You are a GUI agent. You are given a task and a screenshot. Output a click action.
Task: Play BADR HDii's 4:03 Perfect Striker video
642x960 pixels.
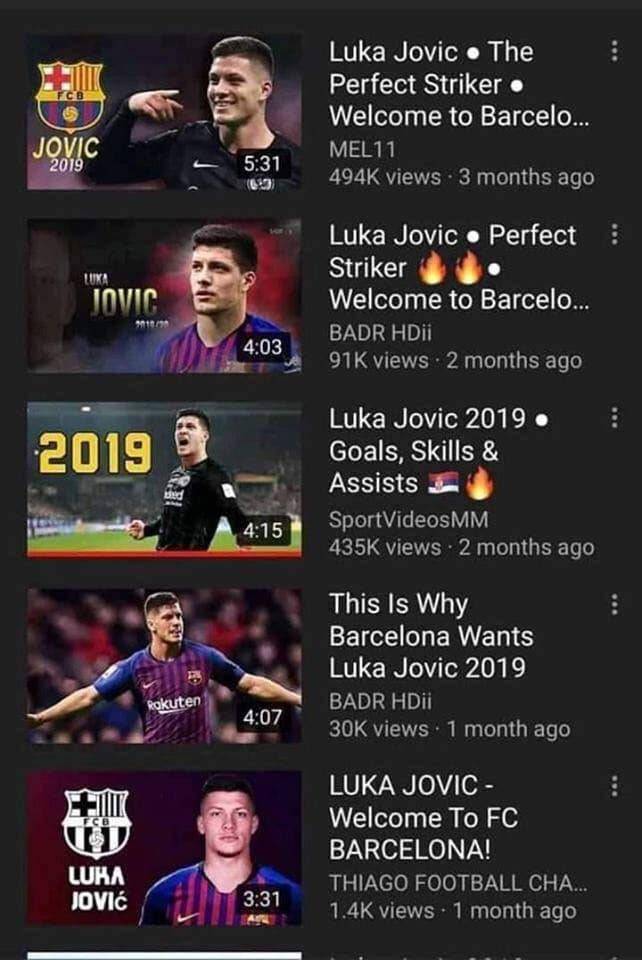coord(163,297)
